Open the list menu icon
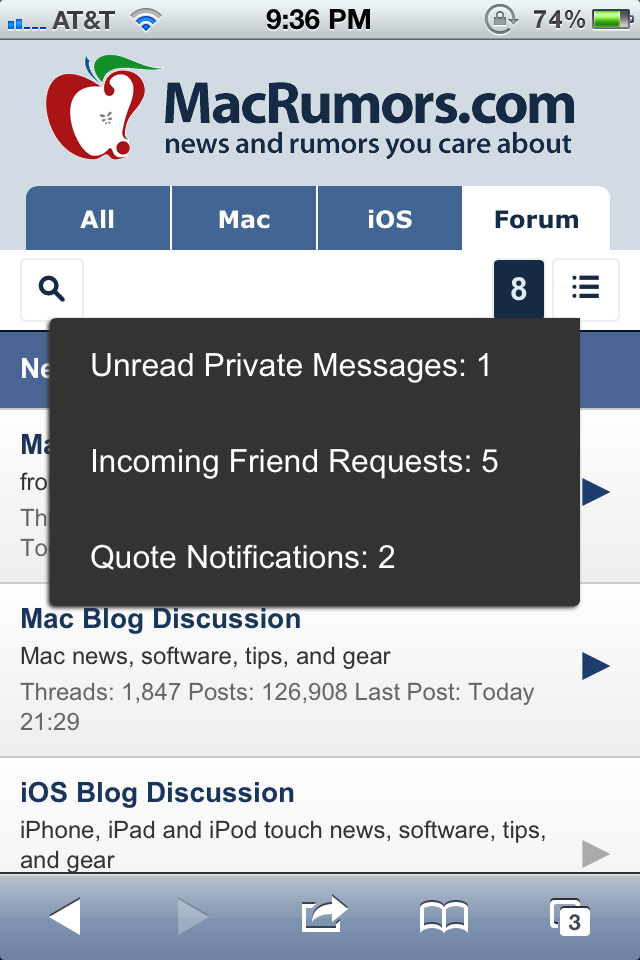 [585, 290]
